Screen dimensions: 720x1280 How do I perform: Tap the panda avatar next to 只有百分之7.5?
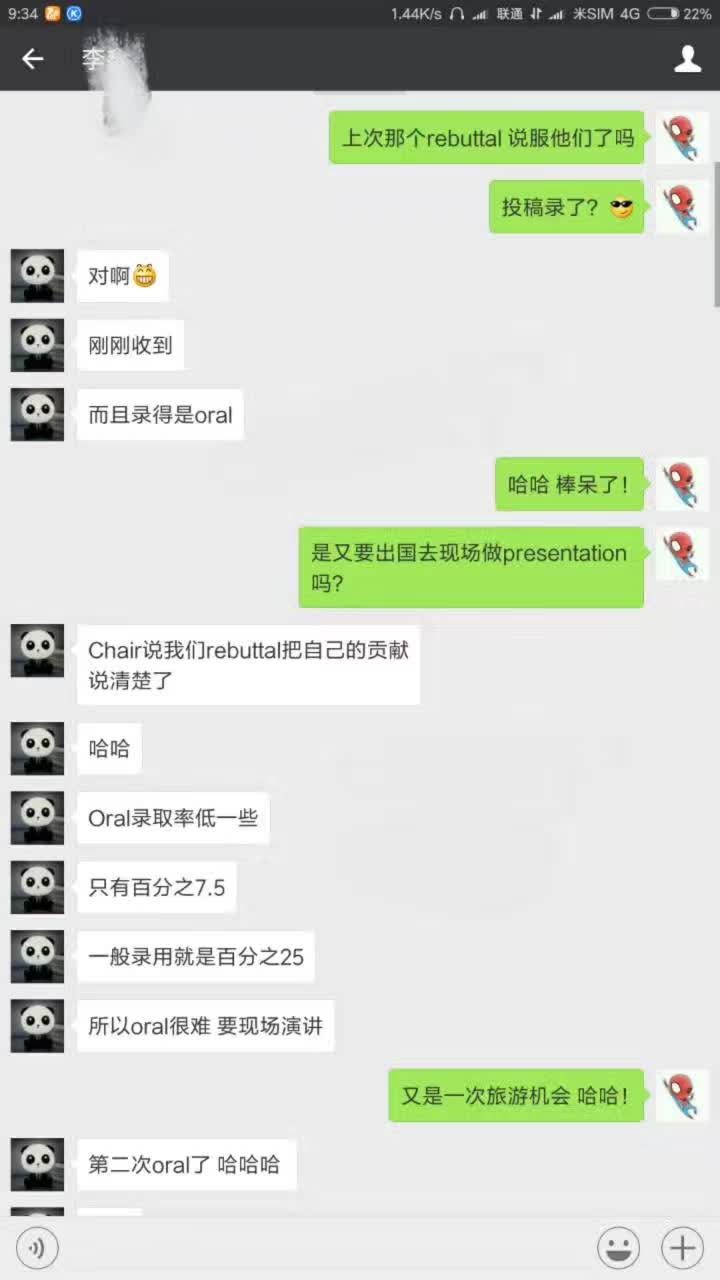(x=37, y=887)
